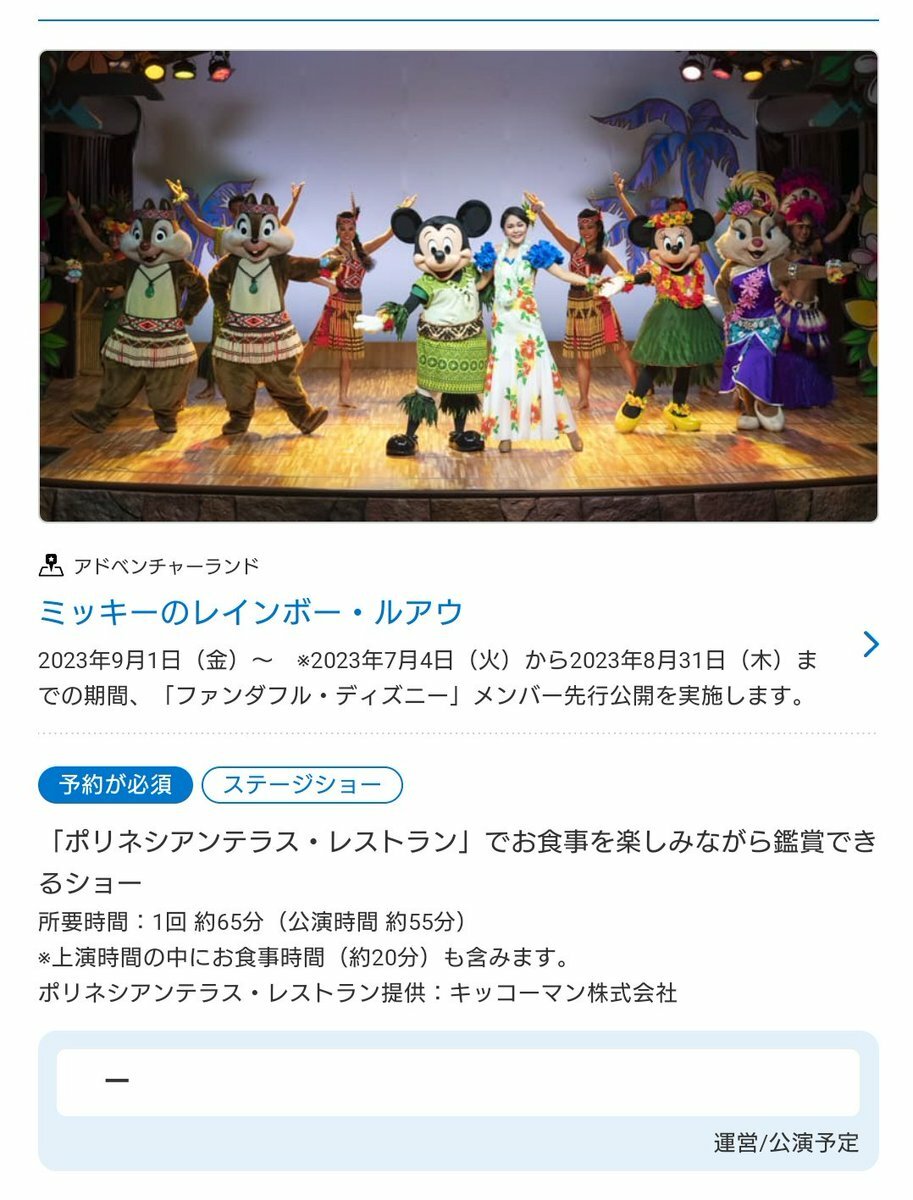Image resolution: width=913 pixels, height=1200 pixels.
Task: Tap the chevron arrow beside the show description
Action: (870, 644)
